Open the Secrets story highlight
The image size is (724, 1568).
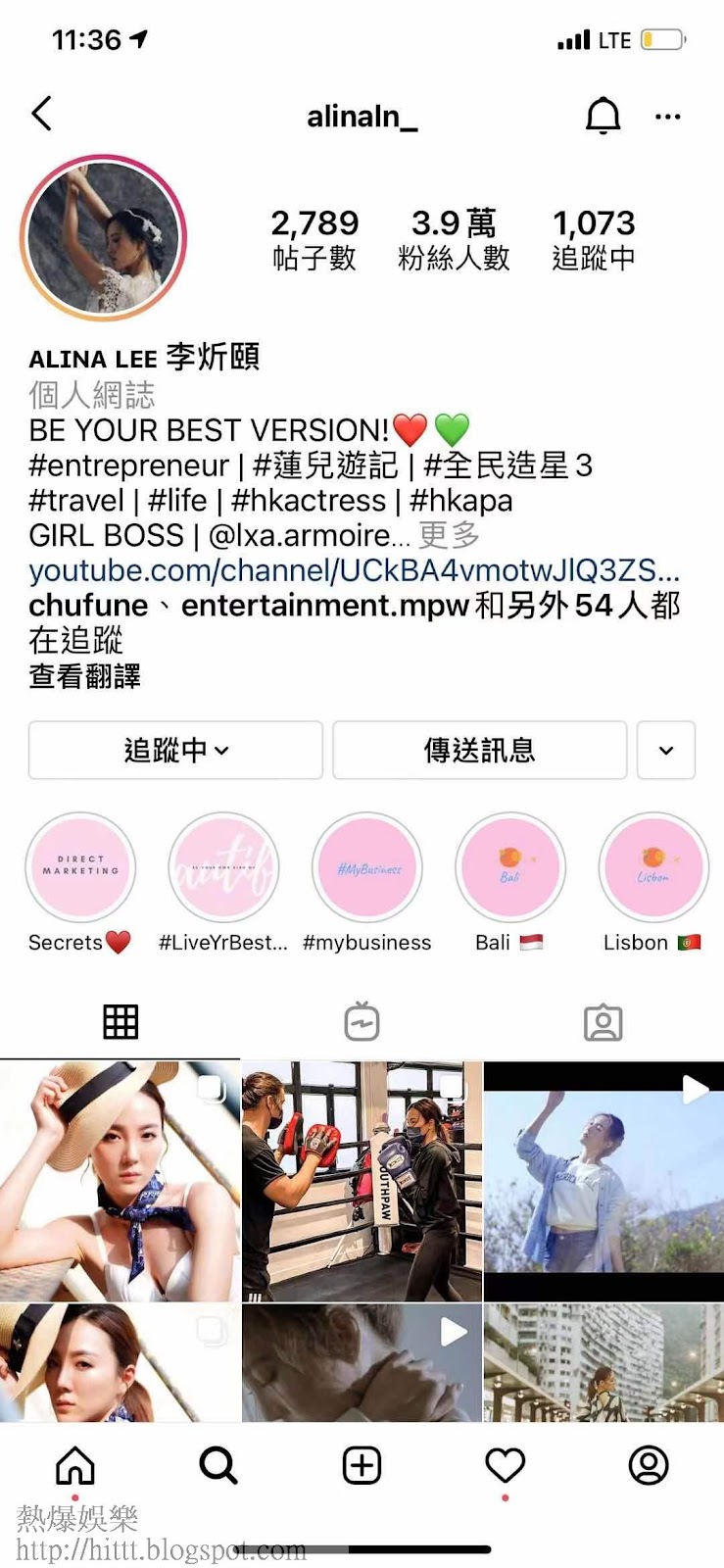click(x=80, y=868)
